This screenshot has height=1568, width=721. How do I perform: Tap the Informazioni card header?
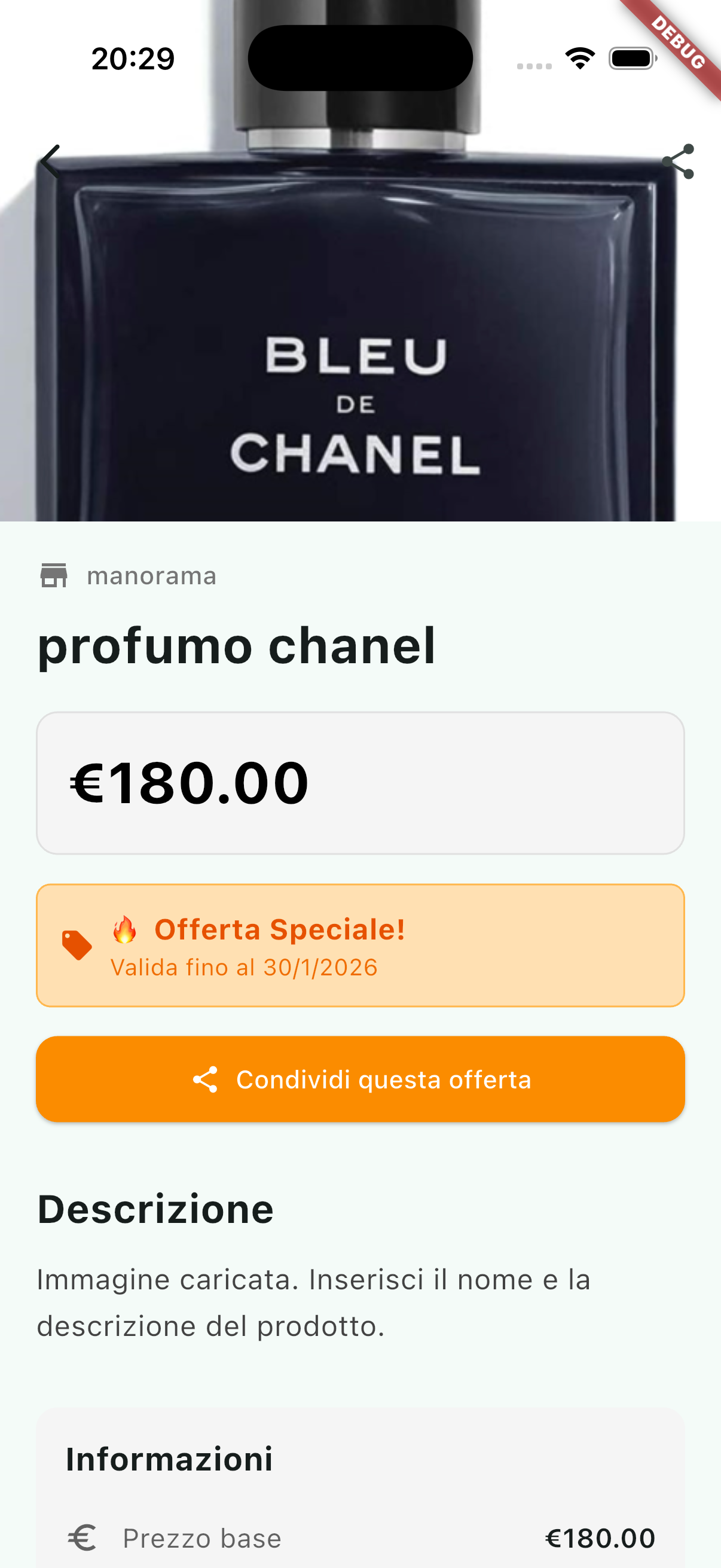pos(170,1457)
